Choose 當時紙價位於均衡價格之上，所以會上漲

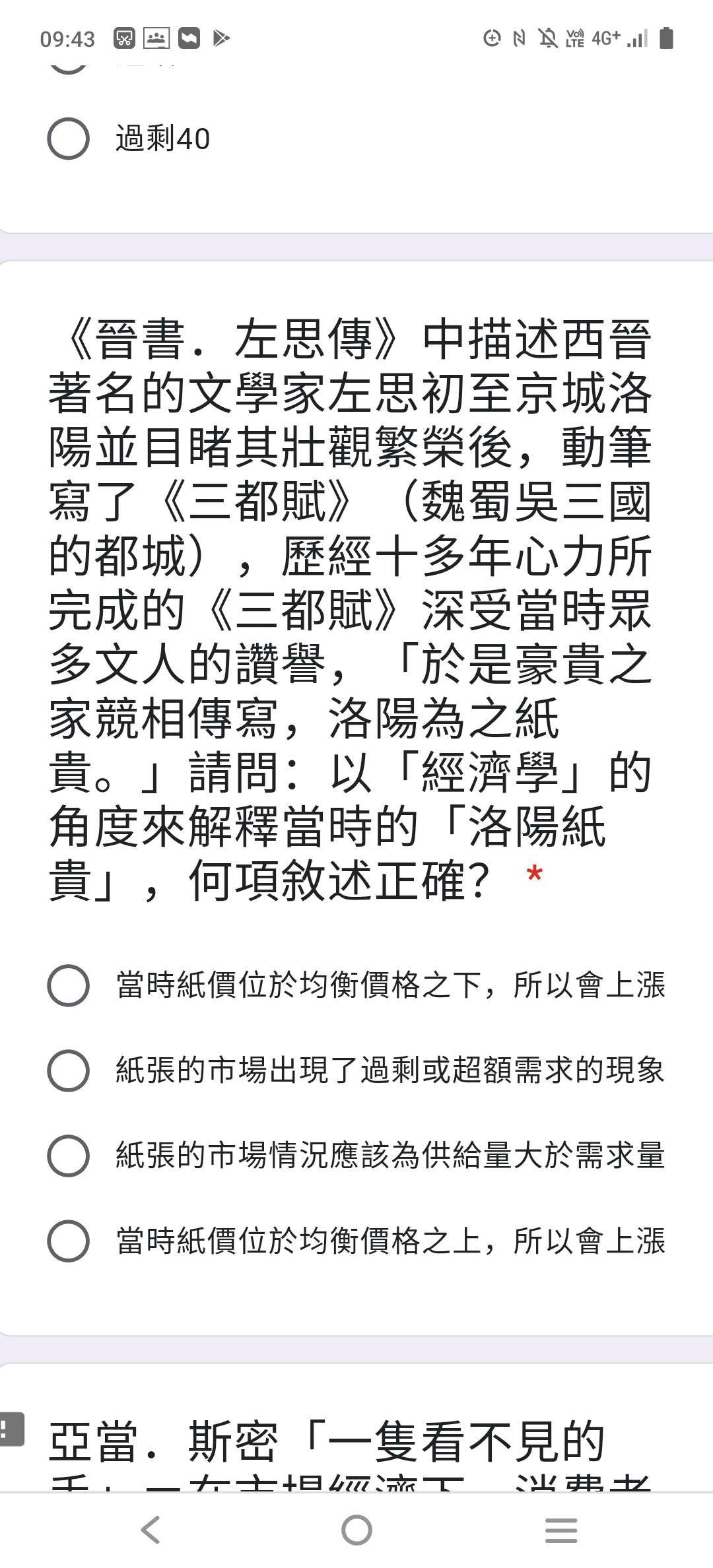coord(69,1241)
